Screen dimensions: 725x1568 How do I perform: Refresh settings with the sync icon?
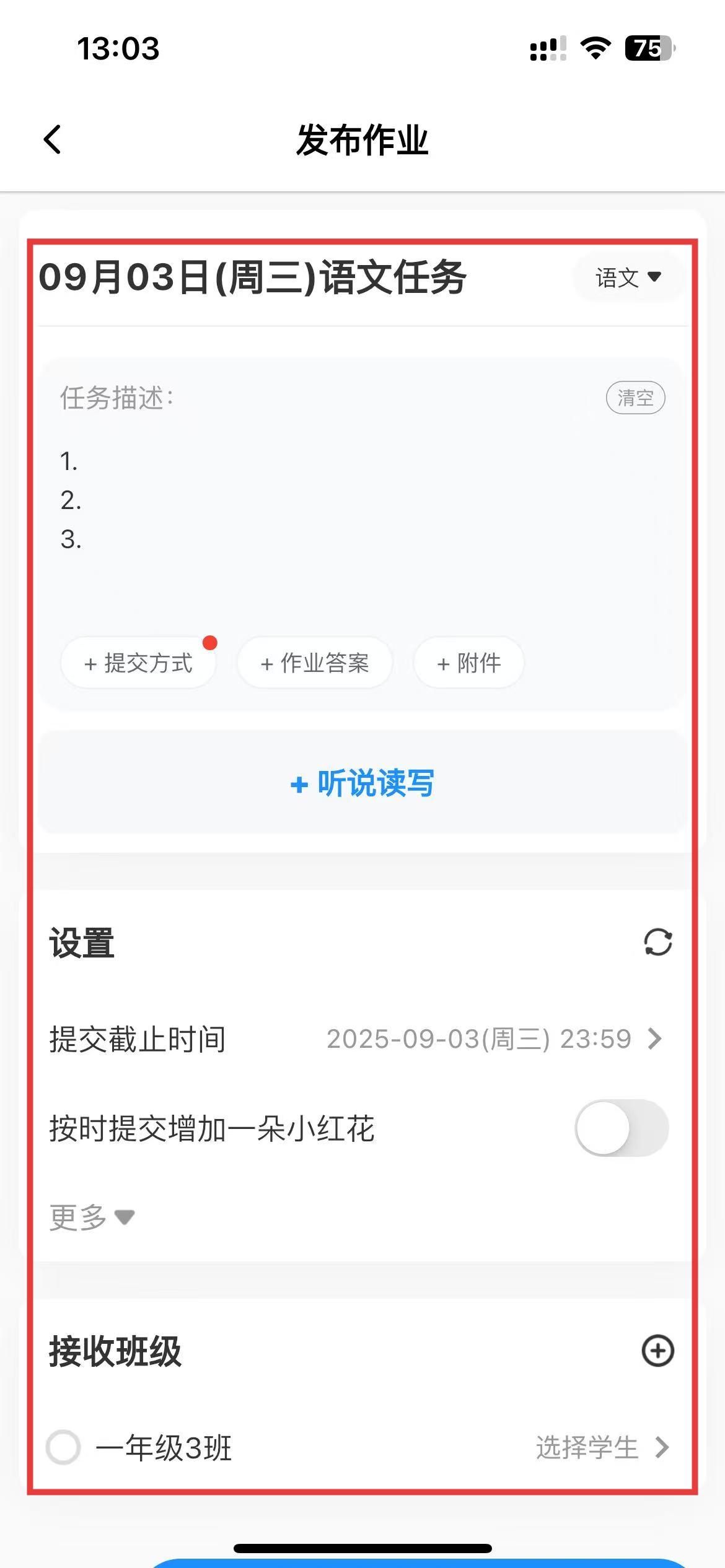(x=657, y=943)
